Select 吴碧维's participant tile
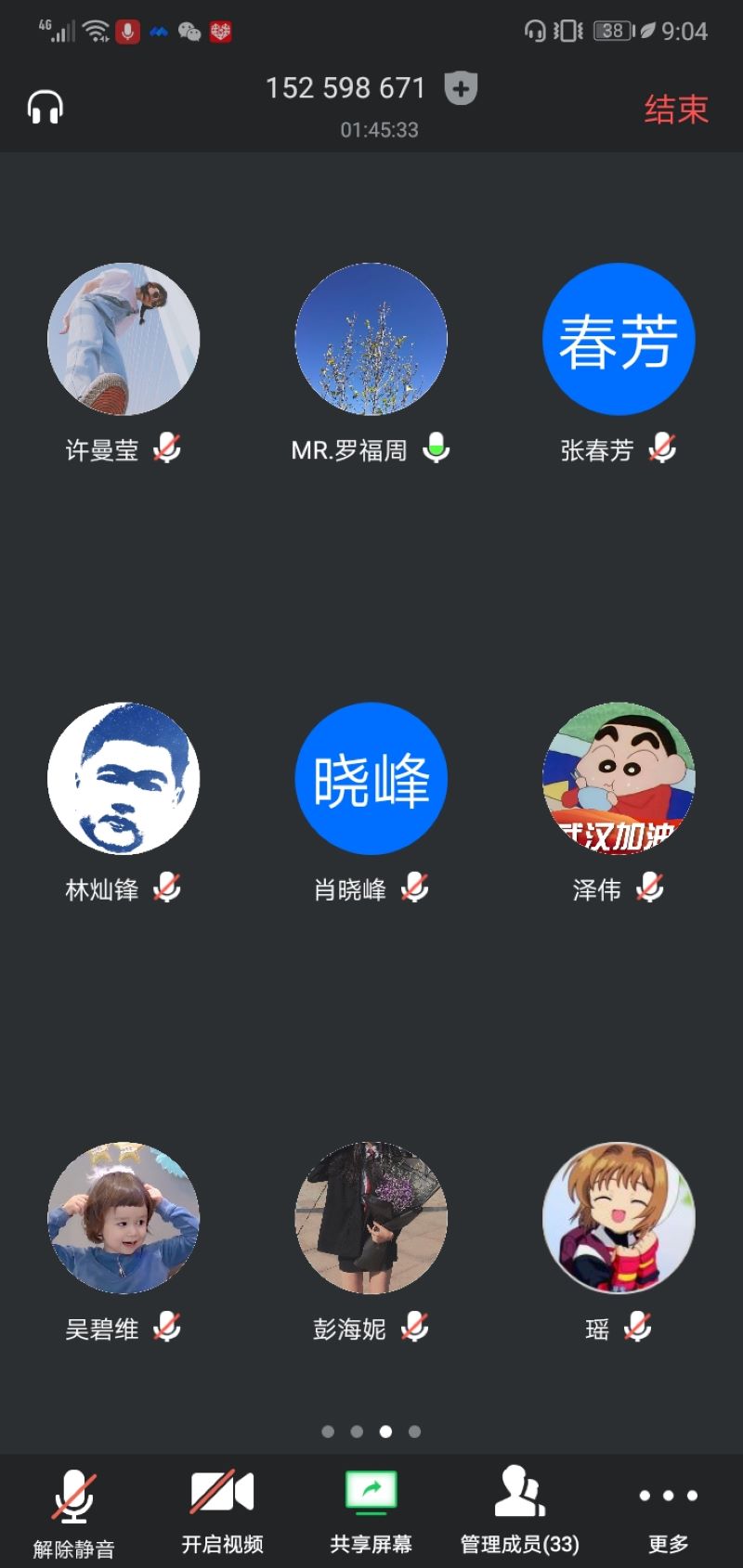This screenshot has width=743, height=1568. (124, 1217)
